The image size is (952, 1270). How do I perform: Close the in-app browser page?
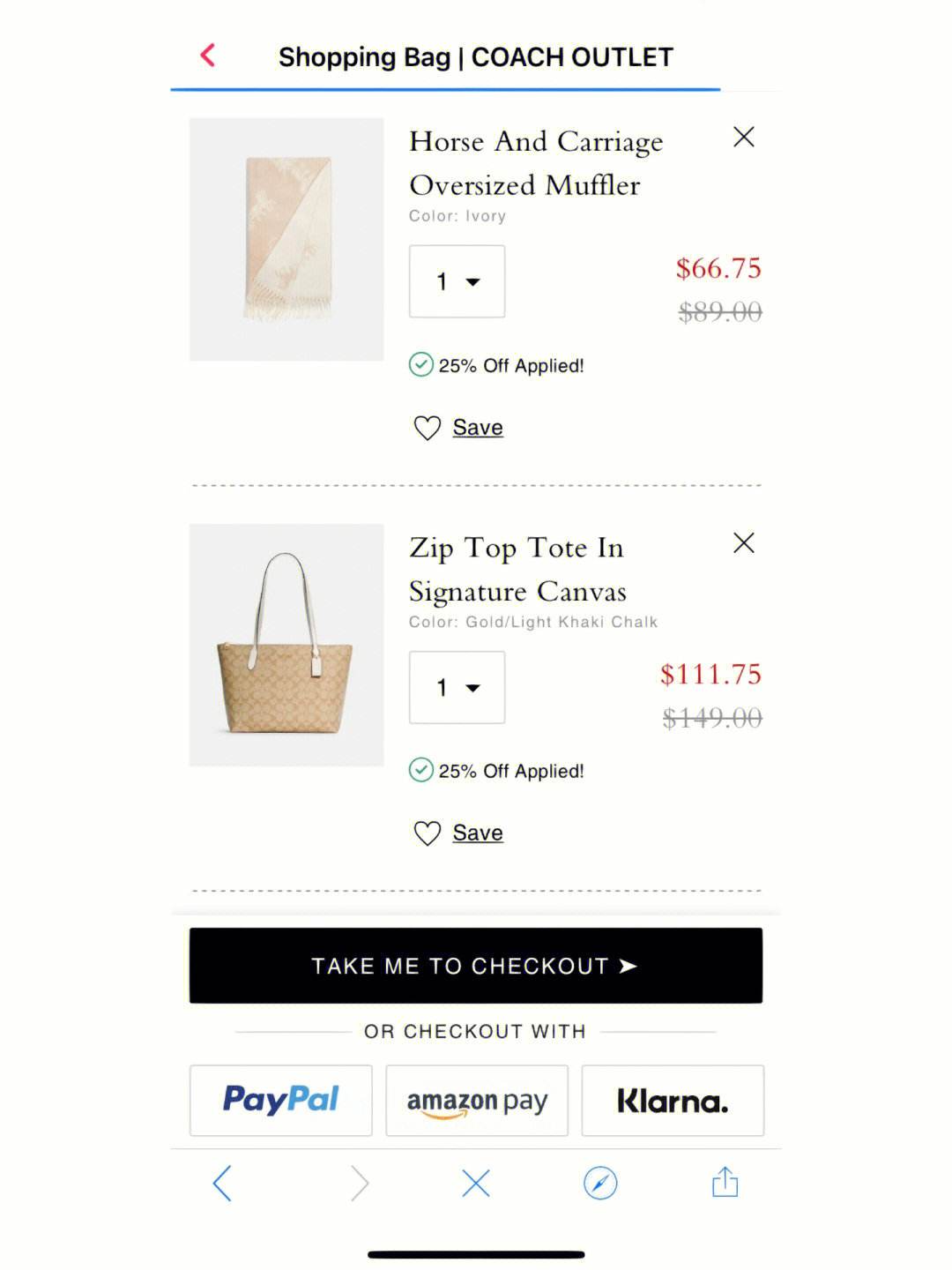pos(475,1183)
